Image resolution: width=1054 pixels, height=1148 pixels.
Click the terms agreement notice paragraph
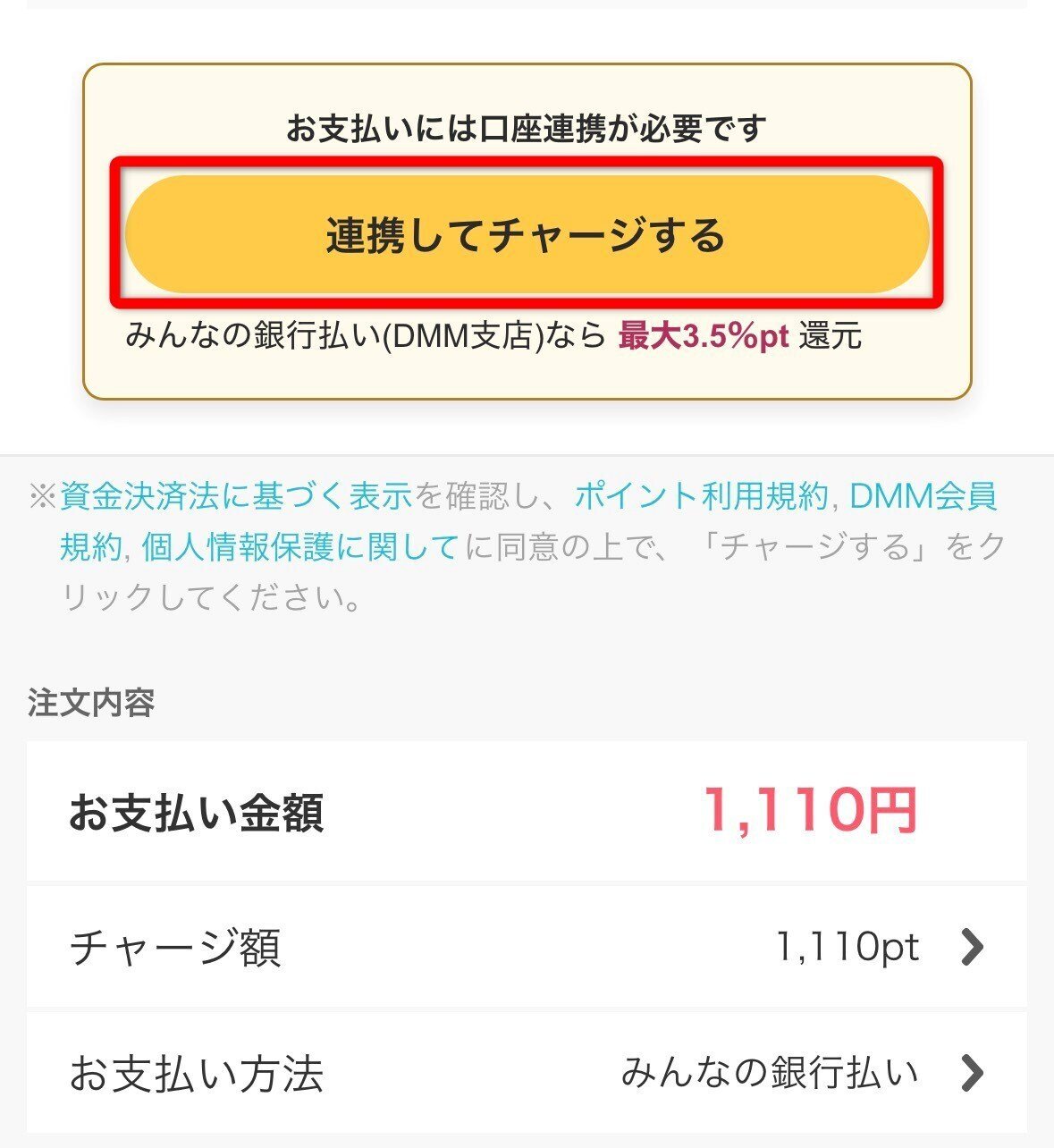(519, 544)
